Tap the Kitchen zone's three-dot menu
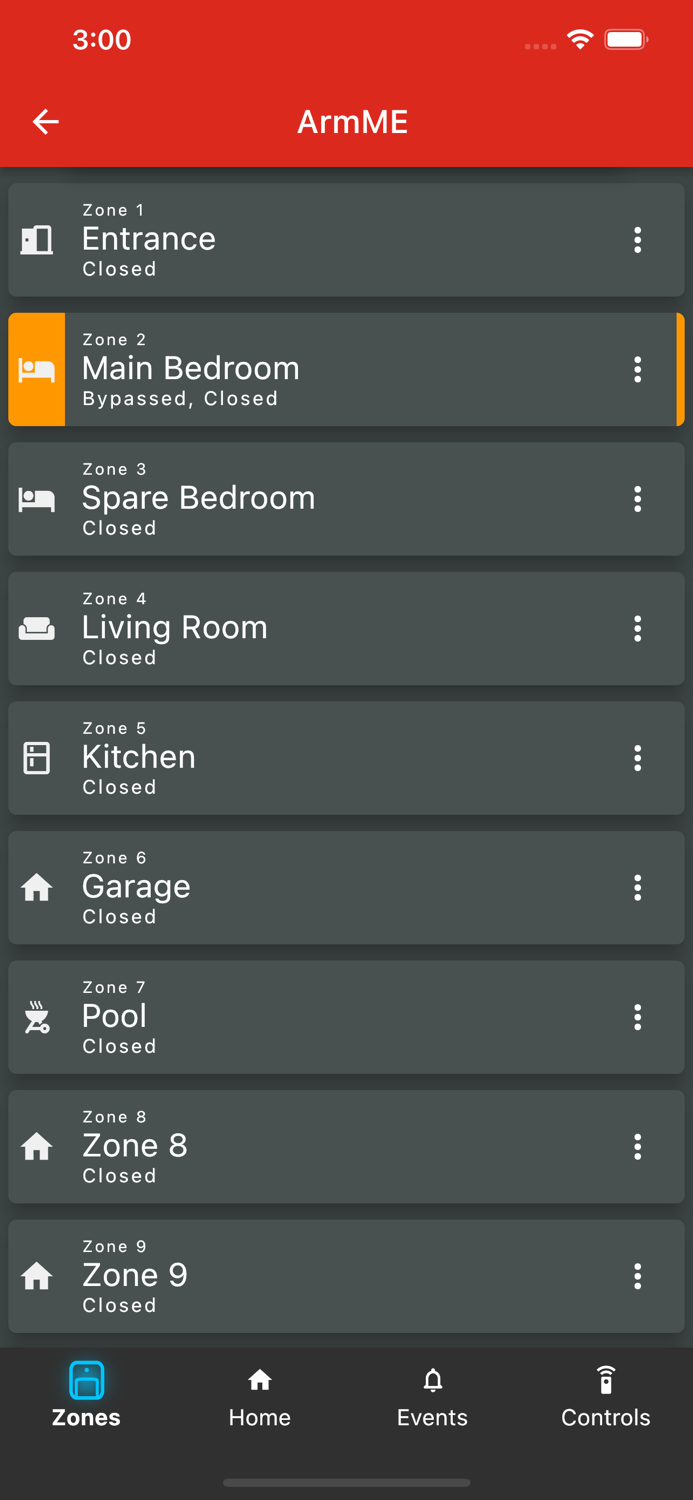 pyautogui.click(x=637, y=758)
